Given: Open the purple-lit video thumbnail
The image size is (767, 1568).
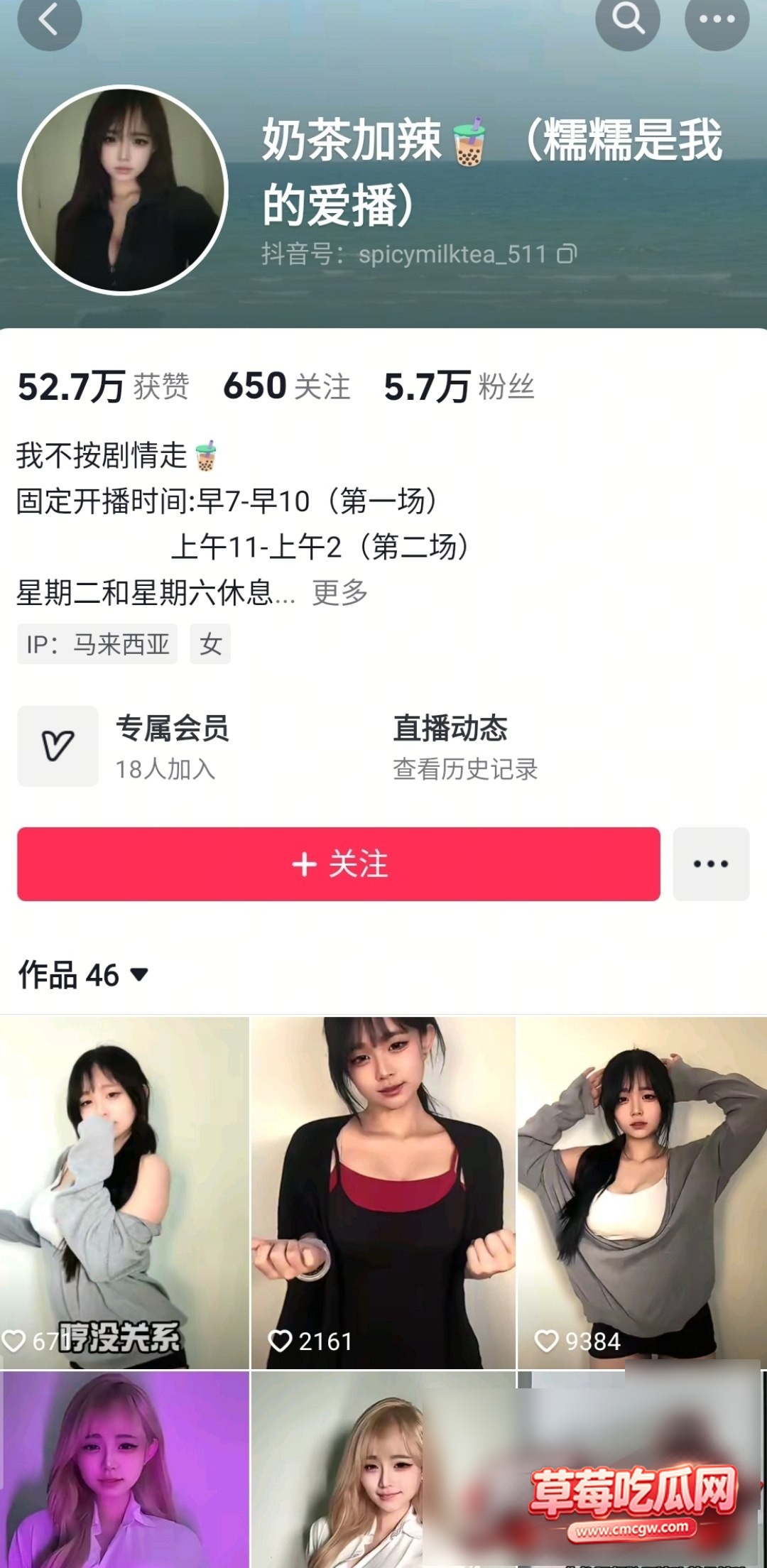Looking at the screenshot, I should 124,1469.
